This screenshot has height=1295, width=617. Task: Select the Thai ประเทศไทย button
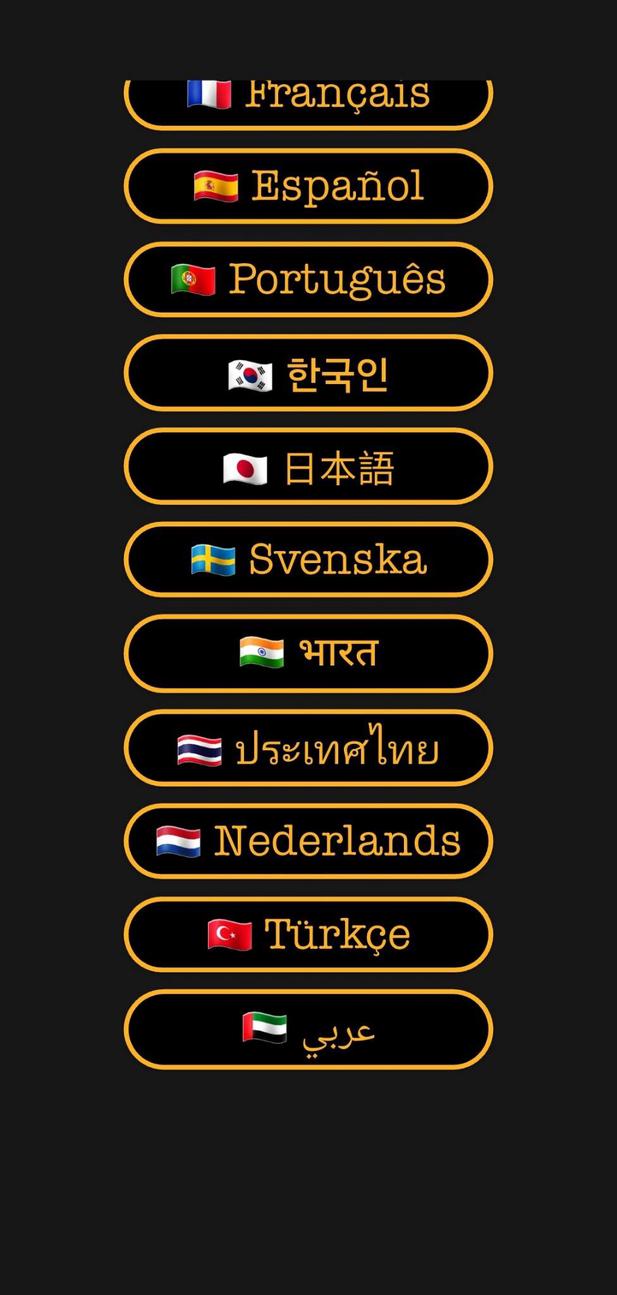pos(308,748)
